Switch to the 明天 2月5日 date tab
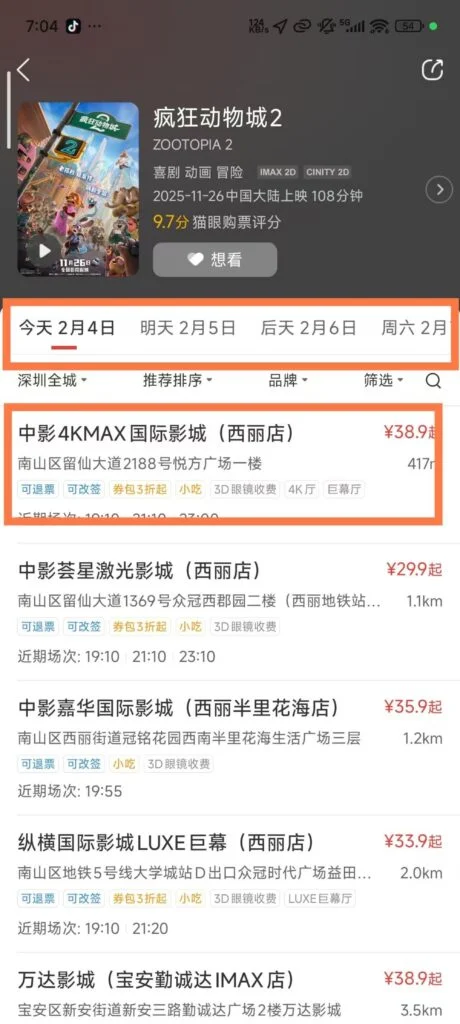 pos(188,328)
